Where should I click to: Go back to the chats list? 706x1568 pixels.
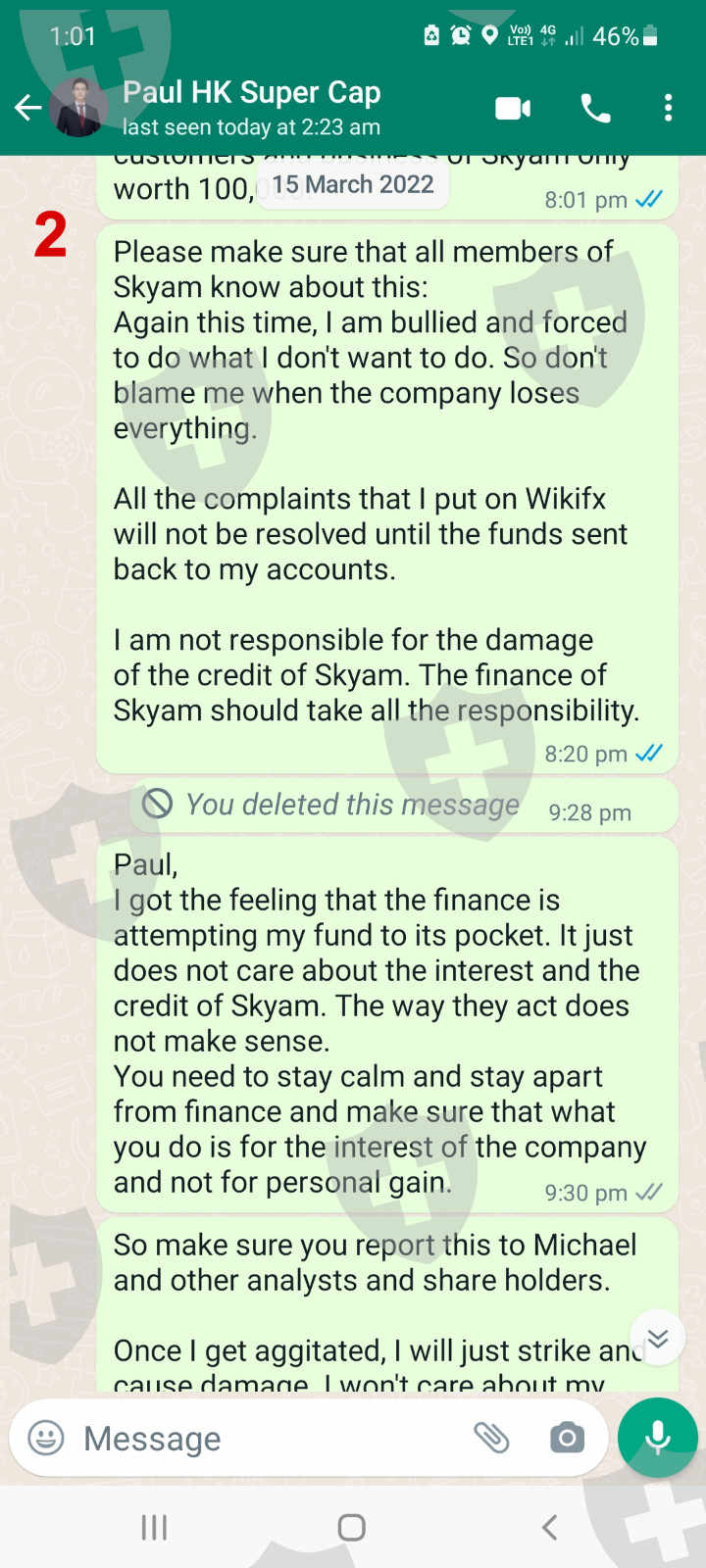pos(27,108)
